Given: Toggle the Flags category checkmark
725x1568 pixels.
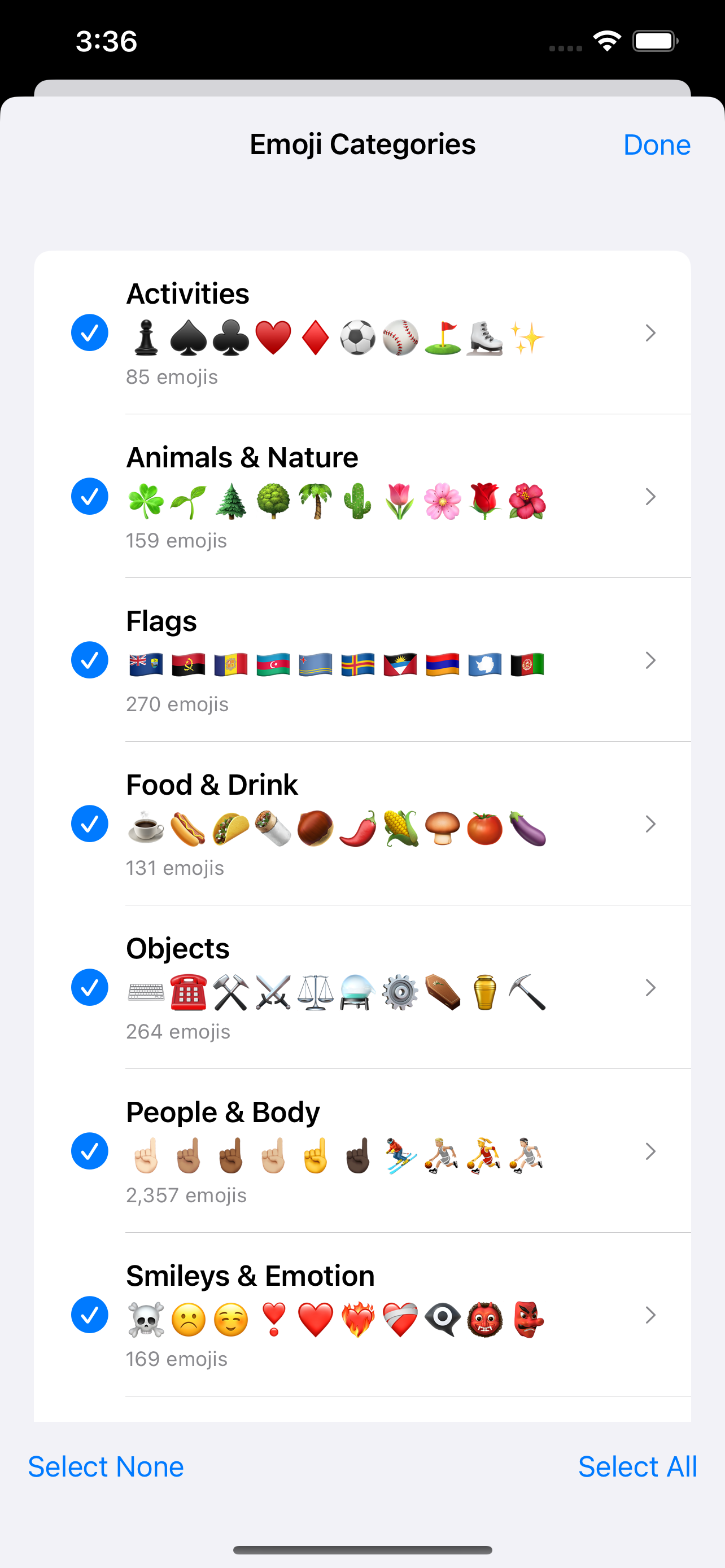Looking at the screenshot, I should click(89, 660).
